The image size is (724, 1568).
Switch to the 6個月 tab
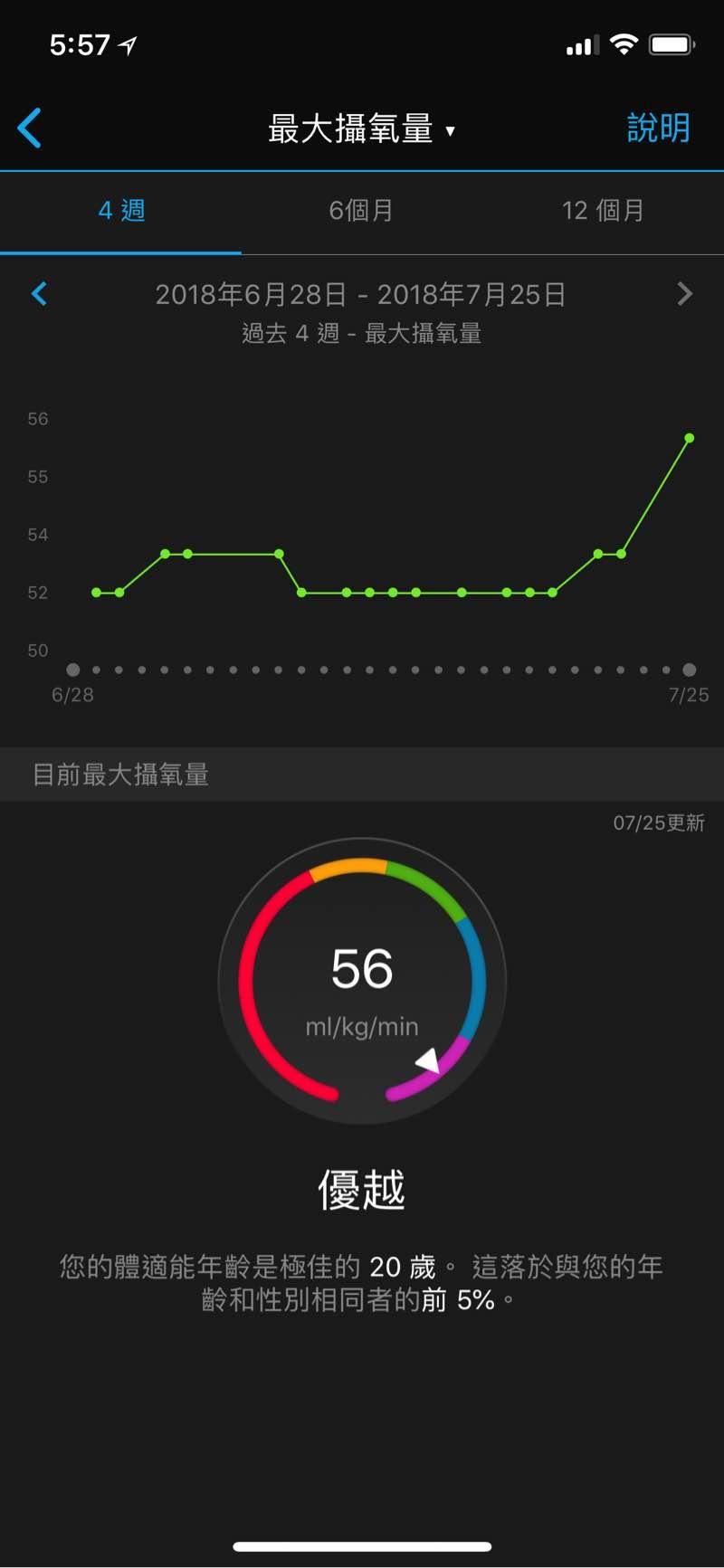tap(361, 211)
